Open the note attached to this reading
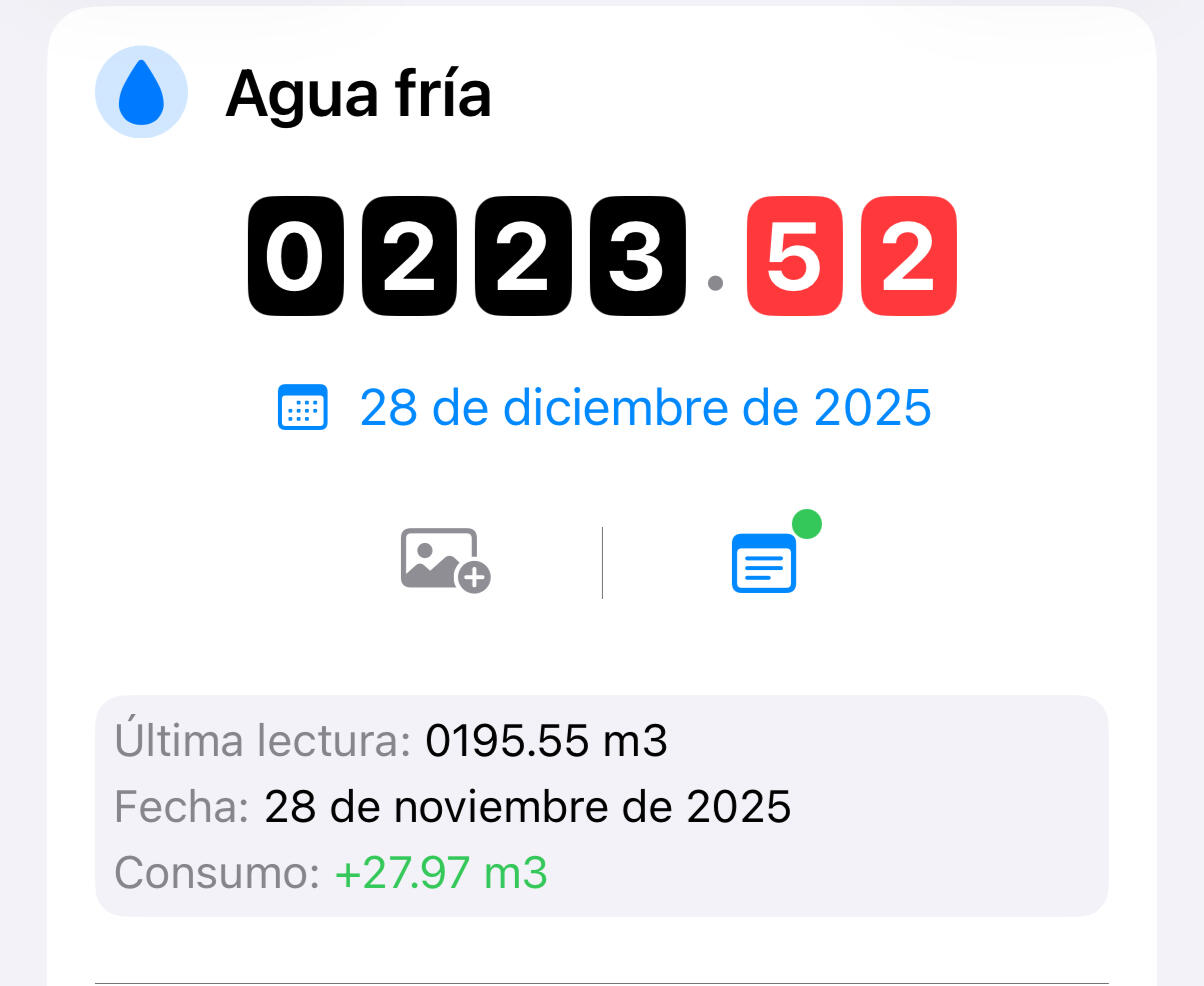Image resolution: width=1204 pixels, height=986 pixels. pyautogui.click(x=764, y=563)
